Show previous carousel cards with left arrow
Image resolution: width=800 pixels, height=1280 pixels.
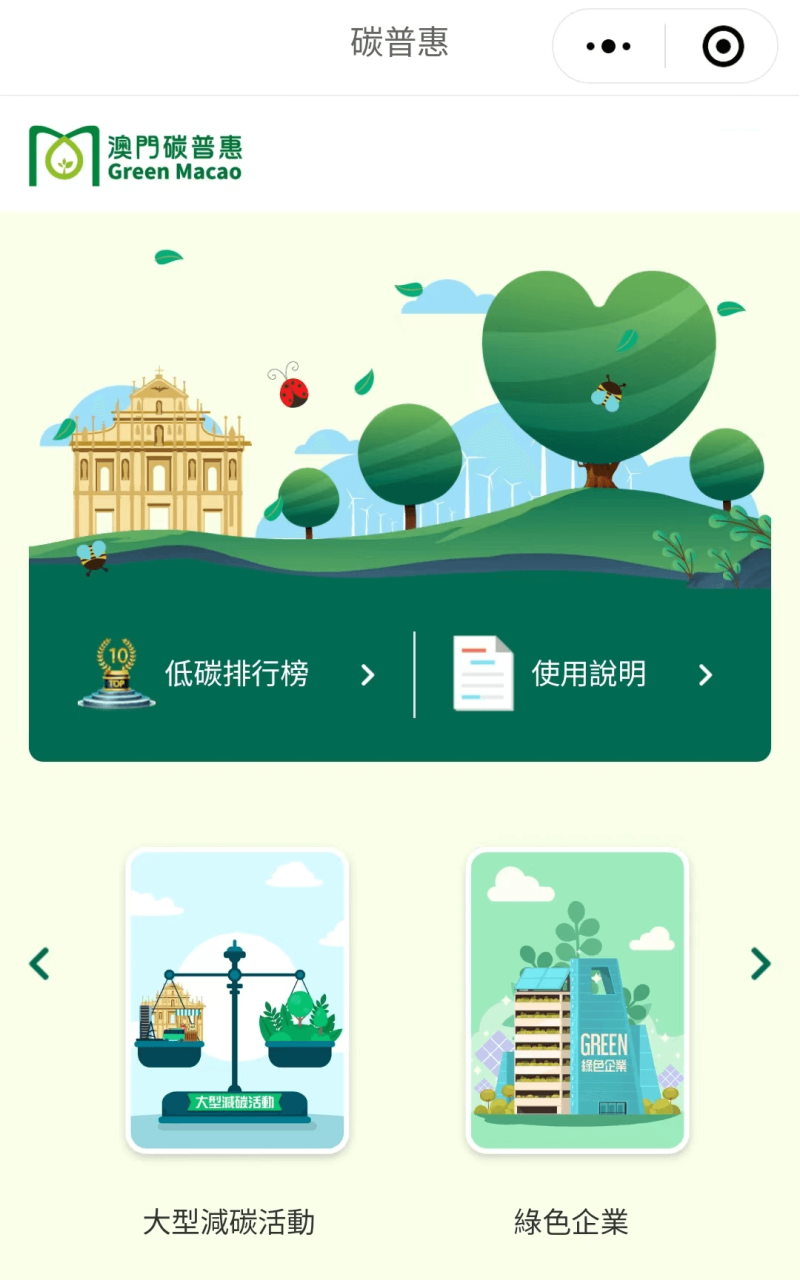pyautogui.click(x=39, y=964)
